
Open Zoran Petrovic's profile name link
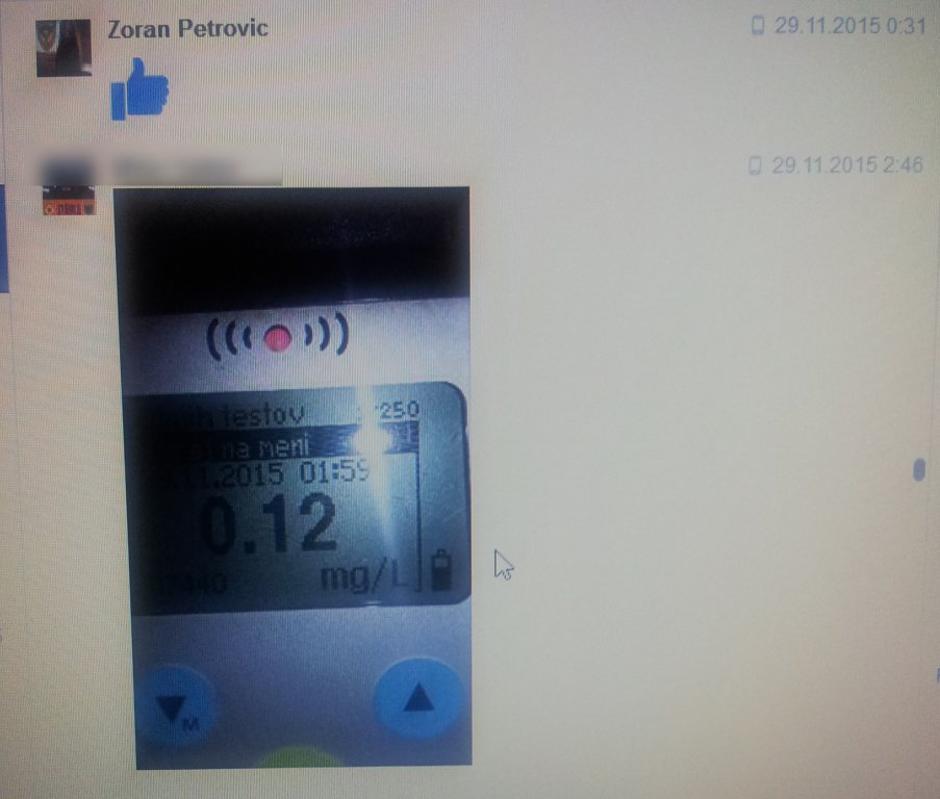(187, 28)
